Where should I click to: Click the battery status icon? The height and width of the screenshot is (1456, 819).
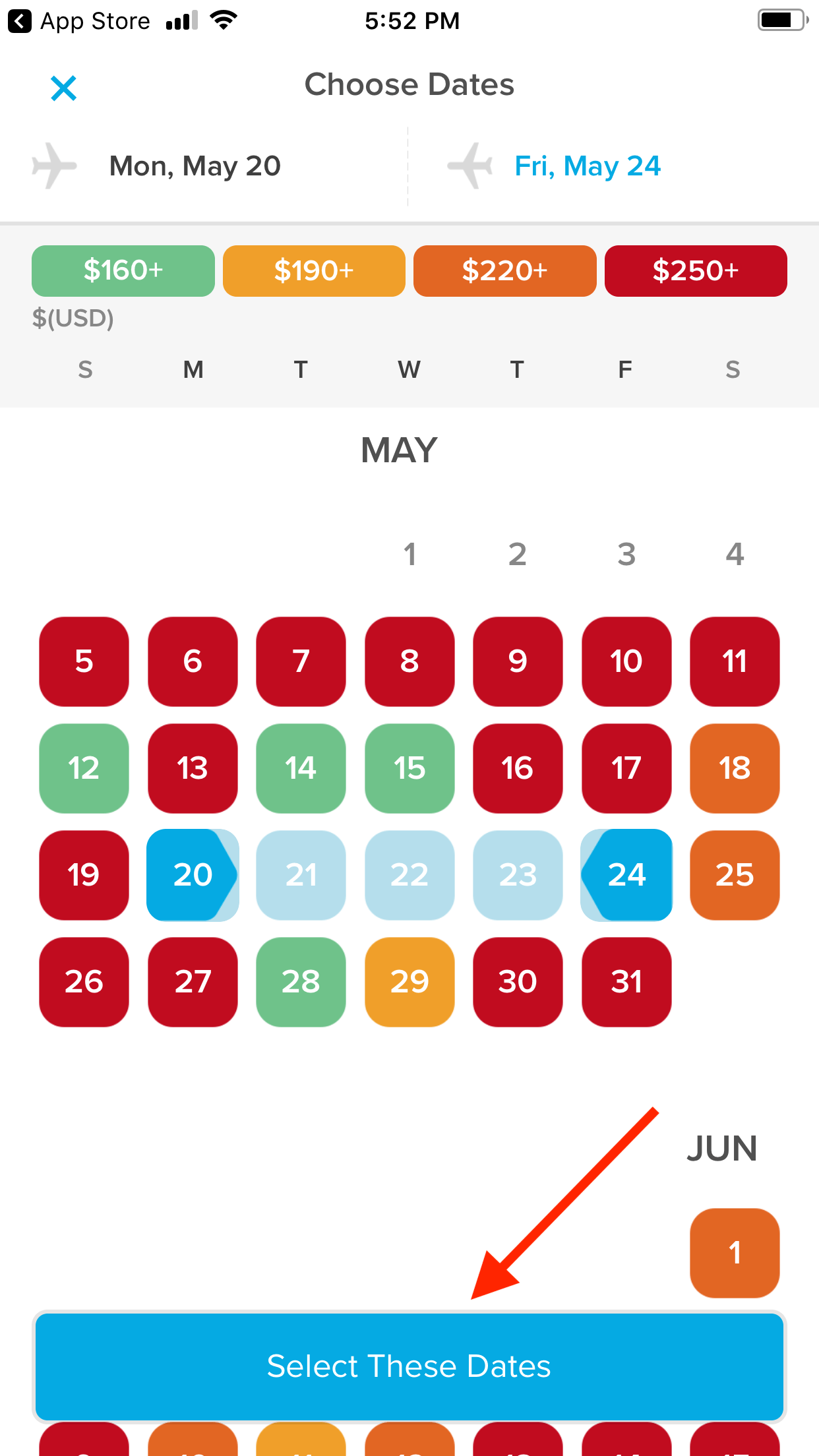[x=780, y=20]
